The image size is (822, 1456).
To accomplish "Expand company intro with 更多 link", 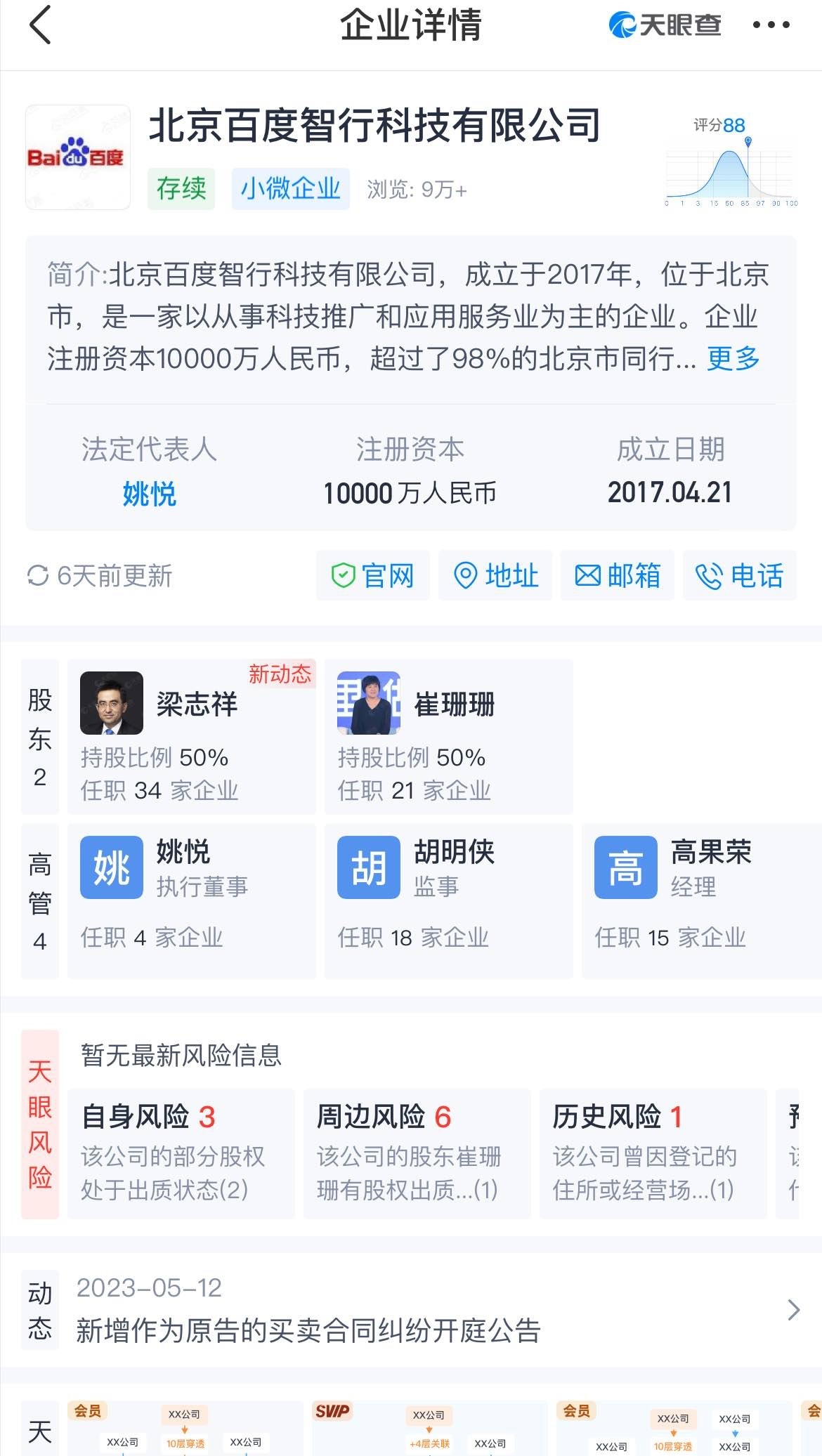I will (x=733, y=359).
